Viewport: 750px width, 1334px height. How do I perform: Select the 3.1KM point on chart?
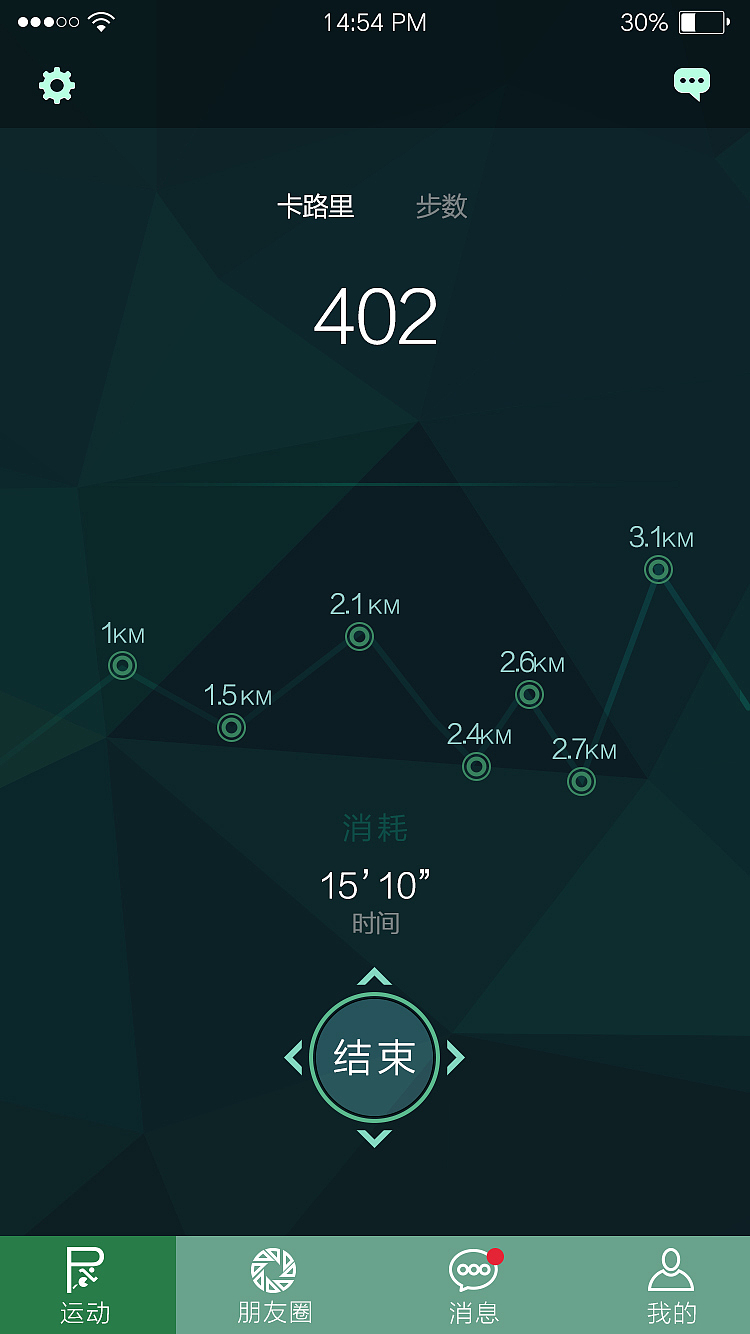coord(658,570)
